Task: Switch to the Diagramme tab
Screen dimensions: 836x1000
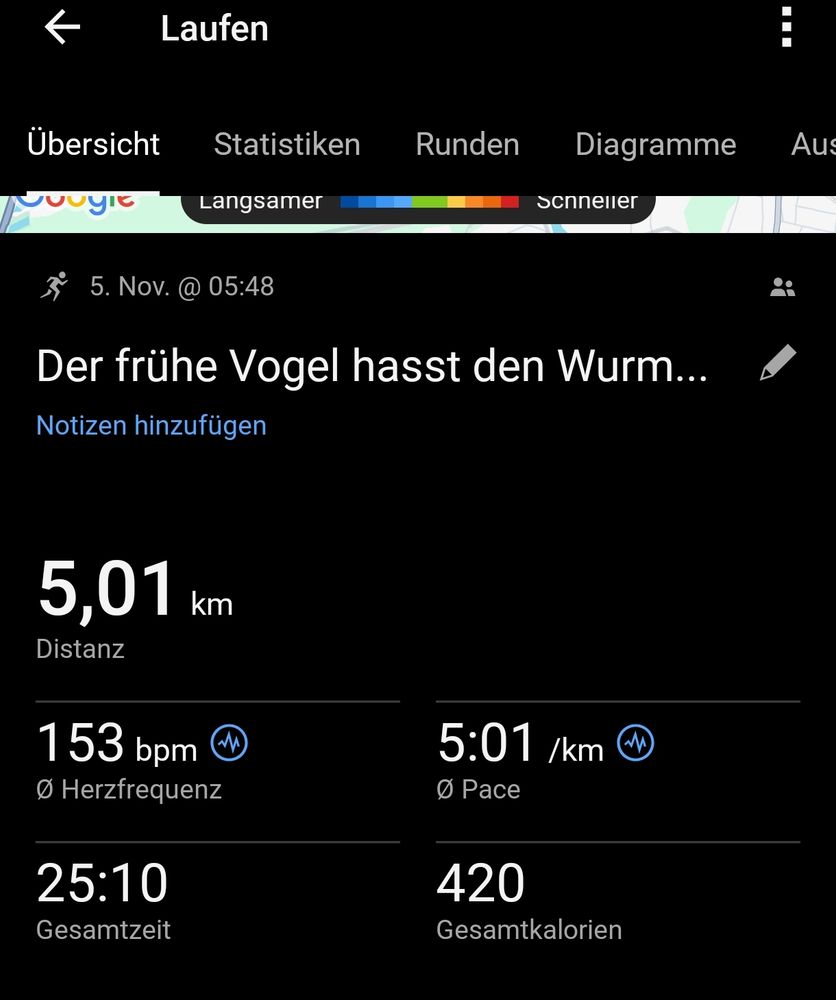Action: coord(655,144)
